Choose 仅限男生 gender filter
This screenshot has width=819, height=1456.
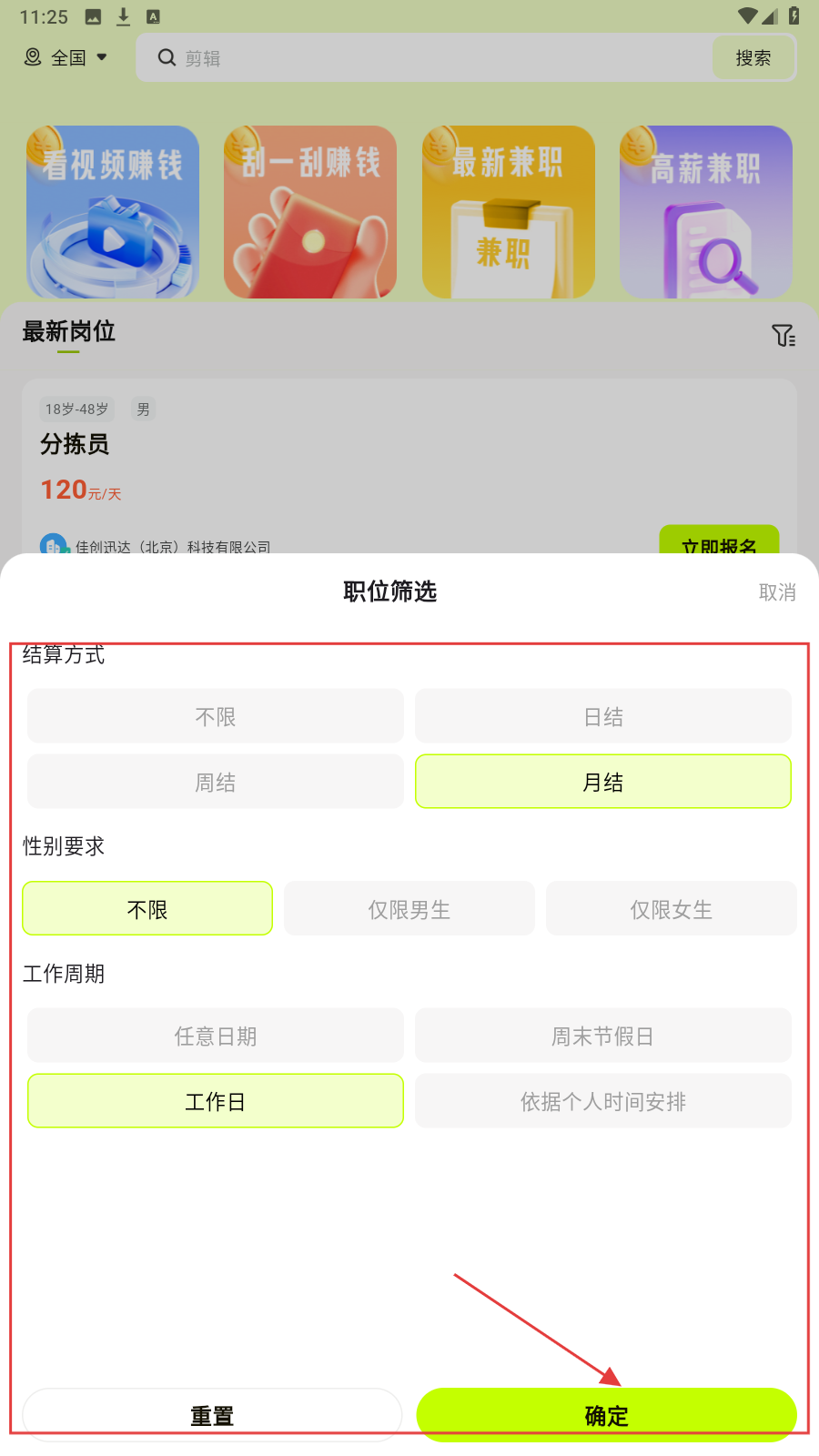point(409,908)
